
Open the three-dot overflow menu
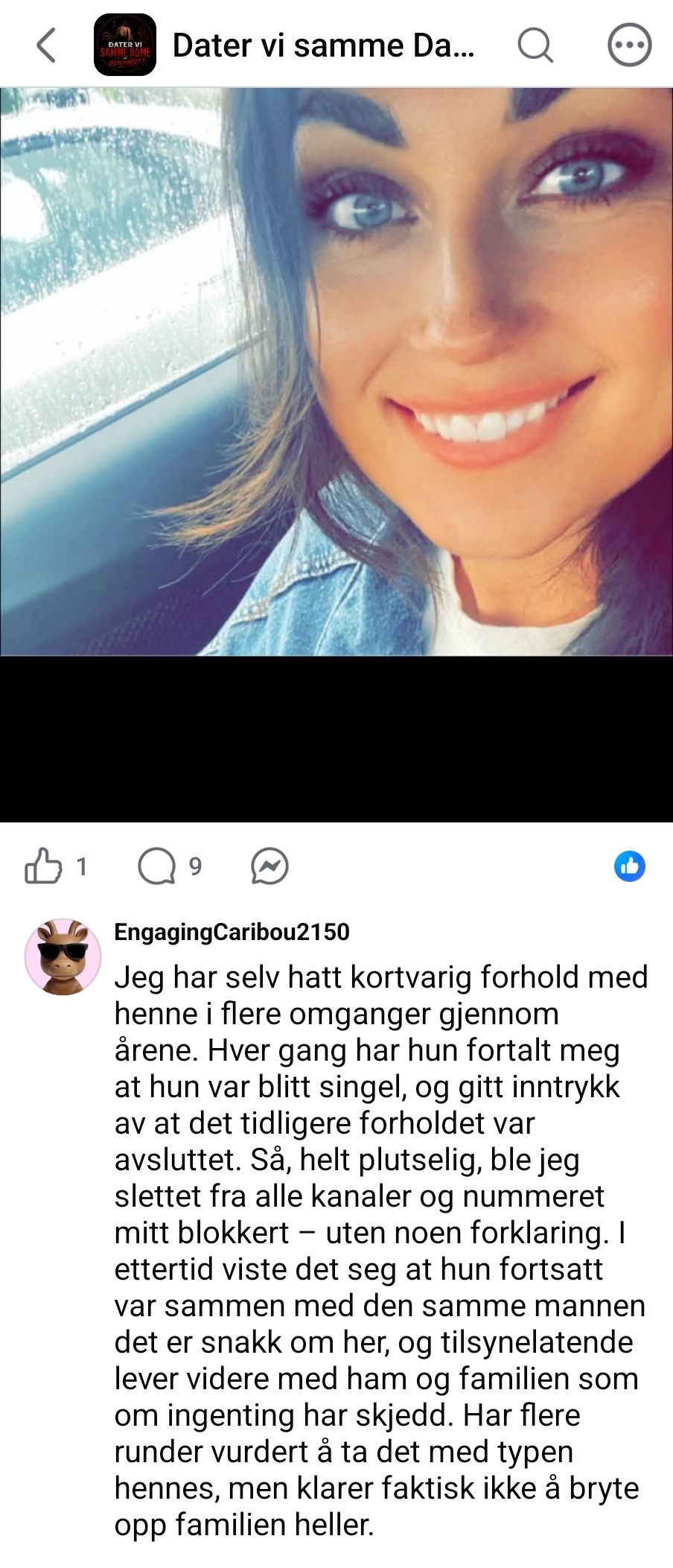click(630, 45)
